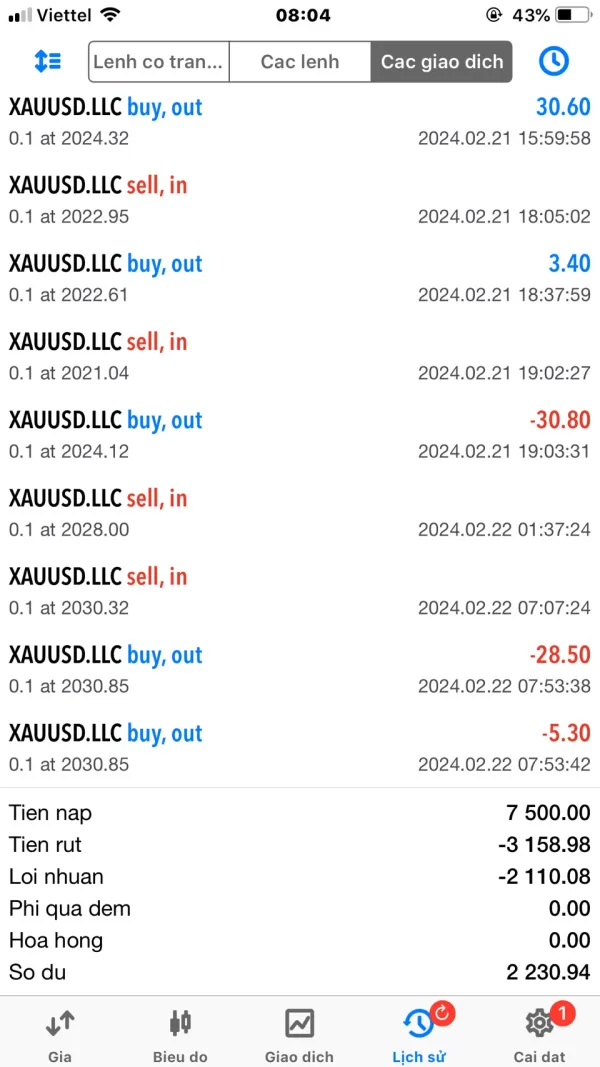View the buy, out deal with 3.40 profit
Image resolution: width=600 pixels, height=1067 pixels.
tap(300, 278)
